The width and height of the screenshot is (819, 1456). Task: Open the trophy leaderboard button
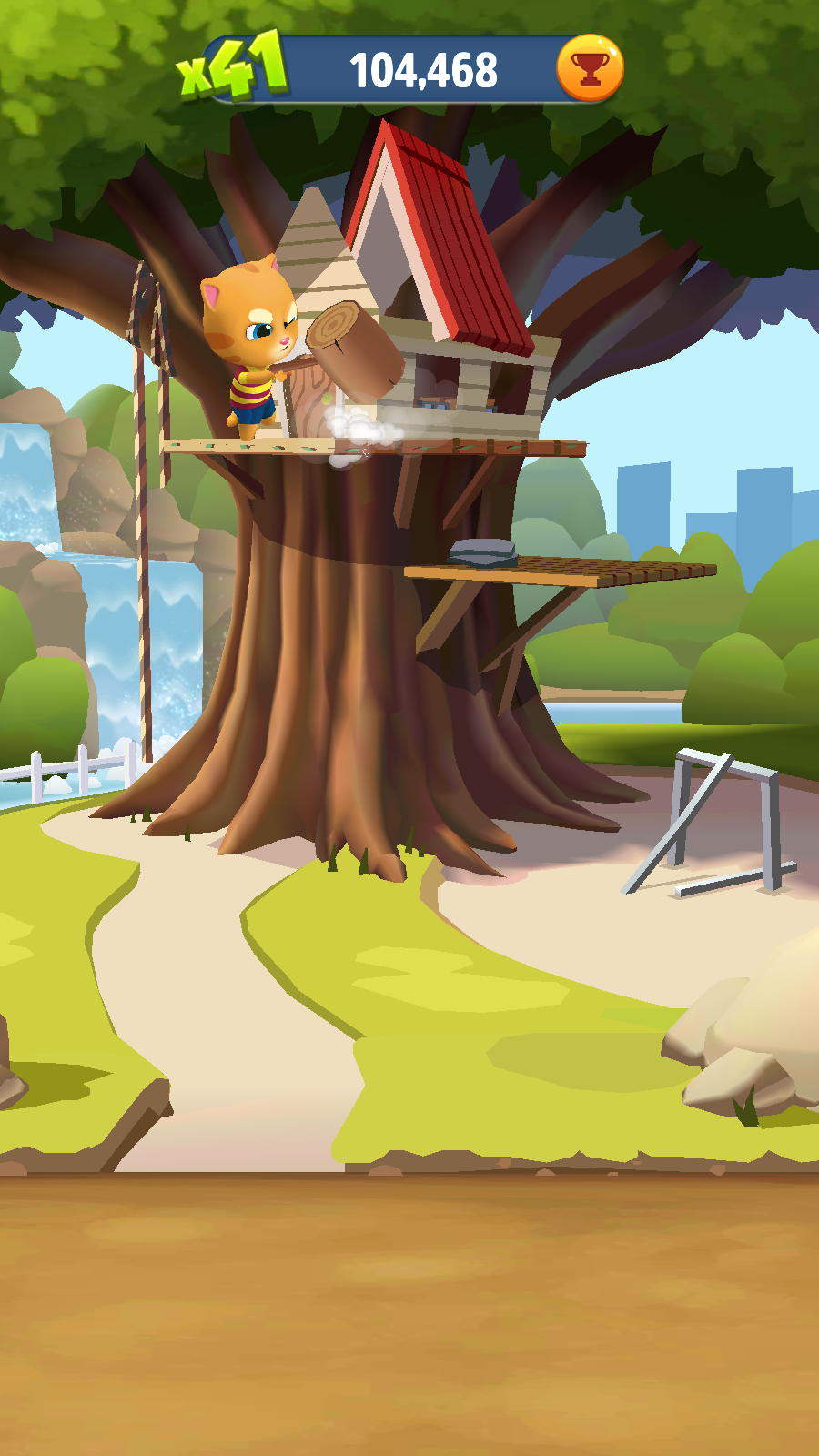[590, 68]
